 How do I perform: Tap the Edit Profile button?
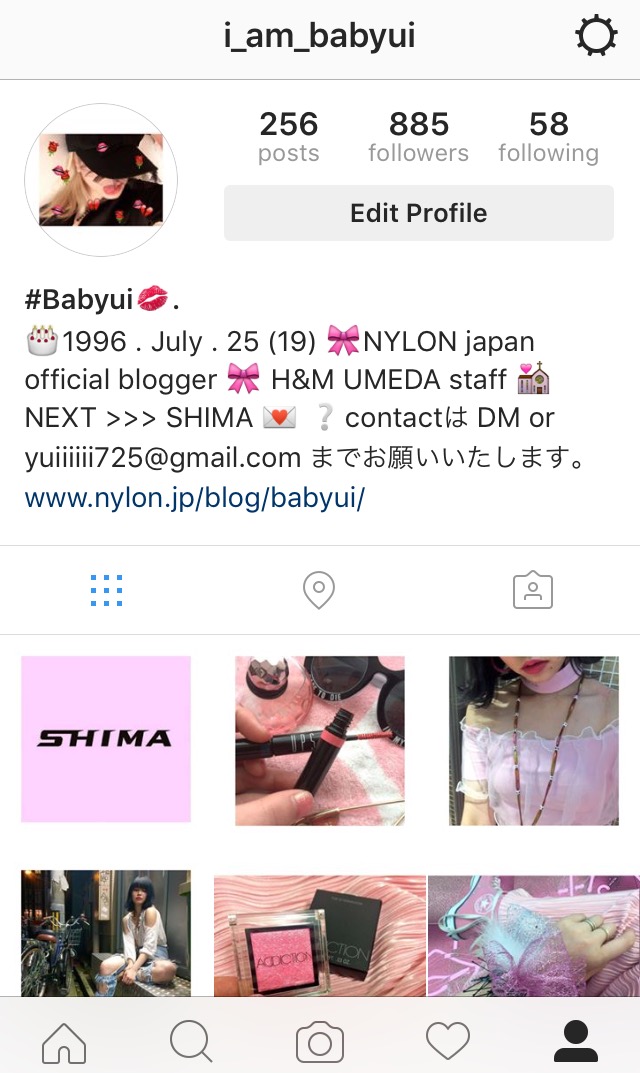418,213
